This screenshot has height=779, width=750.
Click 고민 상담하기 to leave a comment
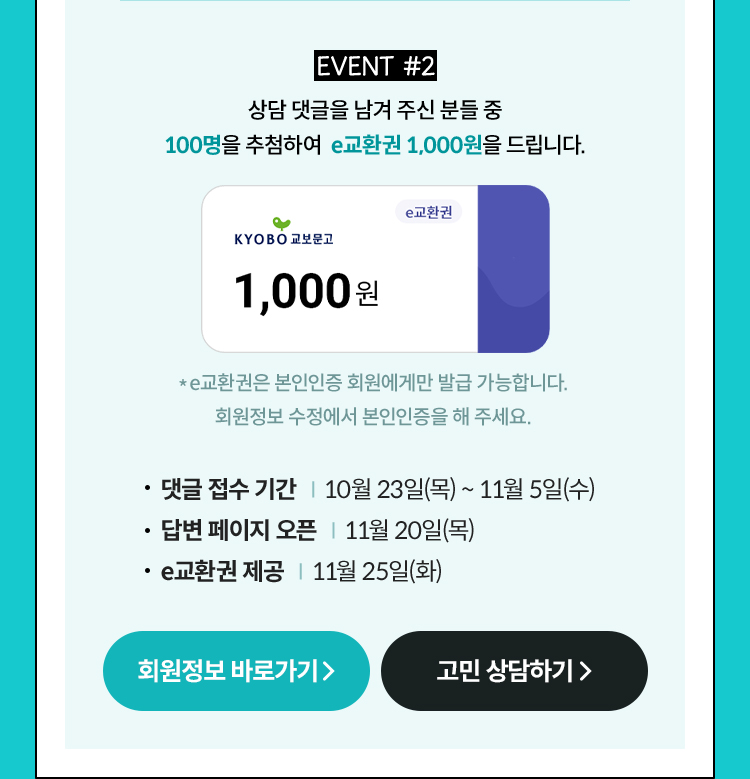click(513, 671)
